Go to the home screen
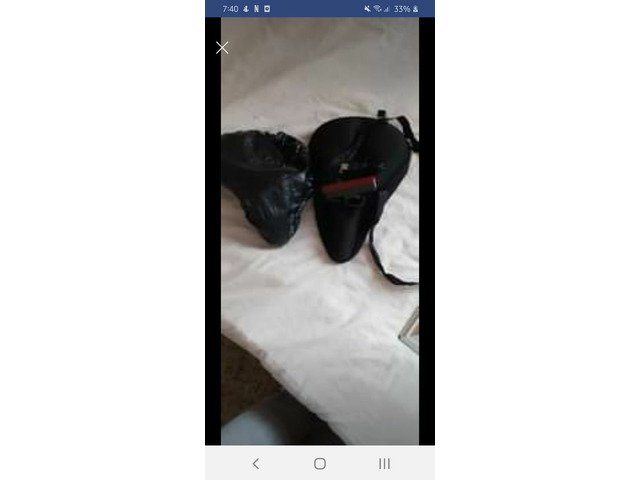The image size is (640, 480). coord(320,463)
